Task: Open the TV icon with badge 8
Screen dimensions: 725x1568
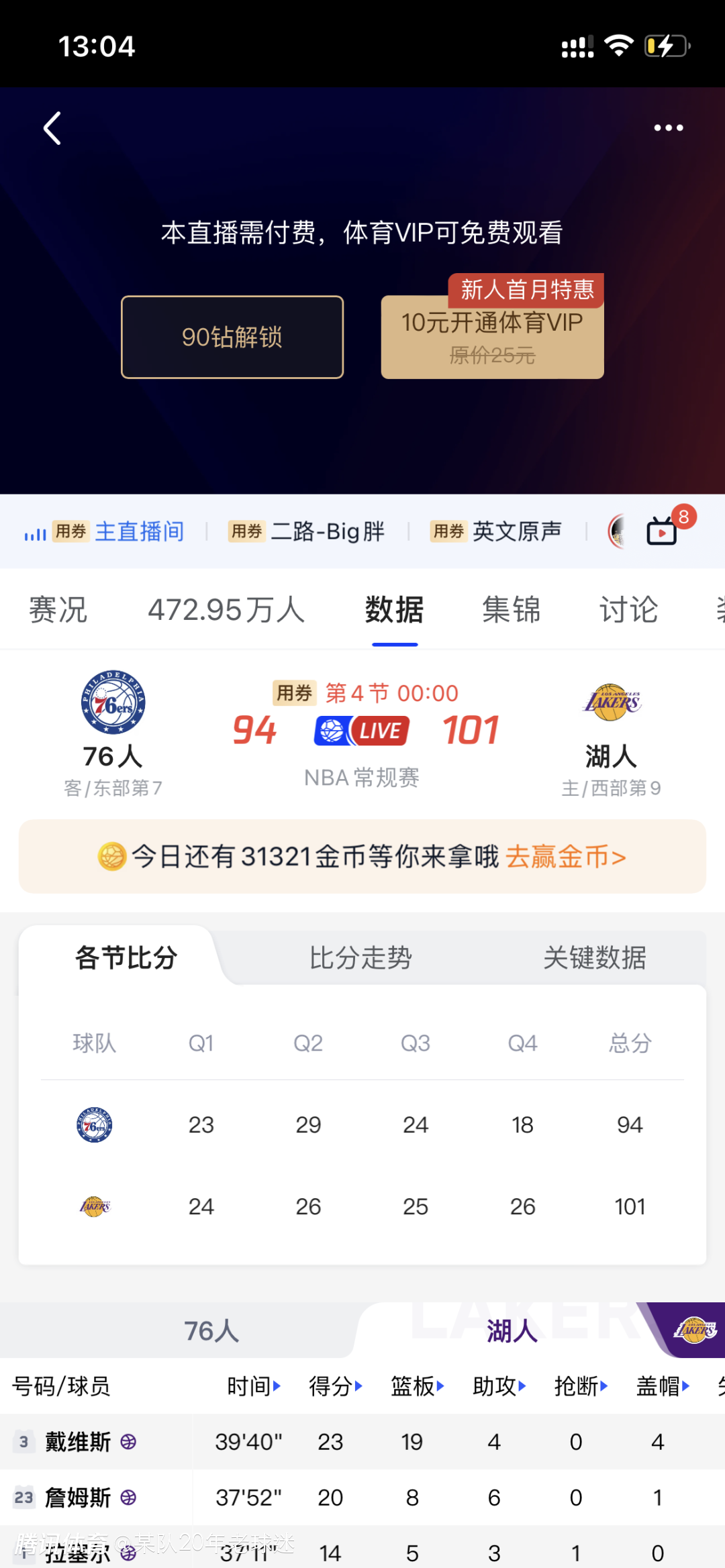Action: tap(663, 531)
